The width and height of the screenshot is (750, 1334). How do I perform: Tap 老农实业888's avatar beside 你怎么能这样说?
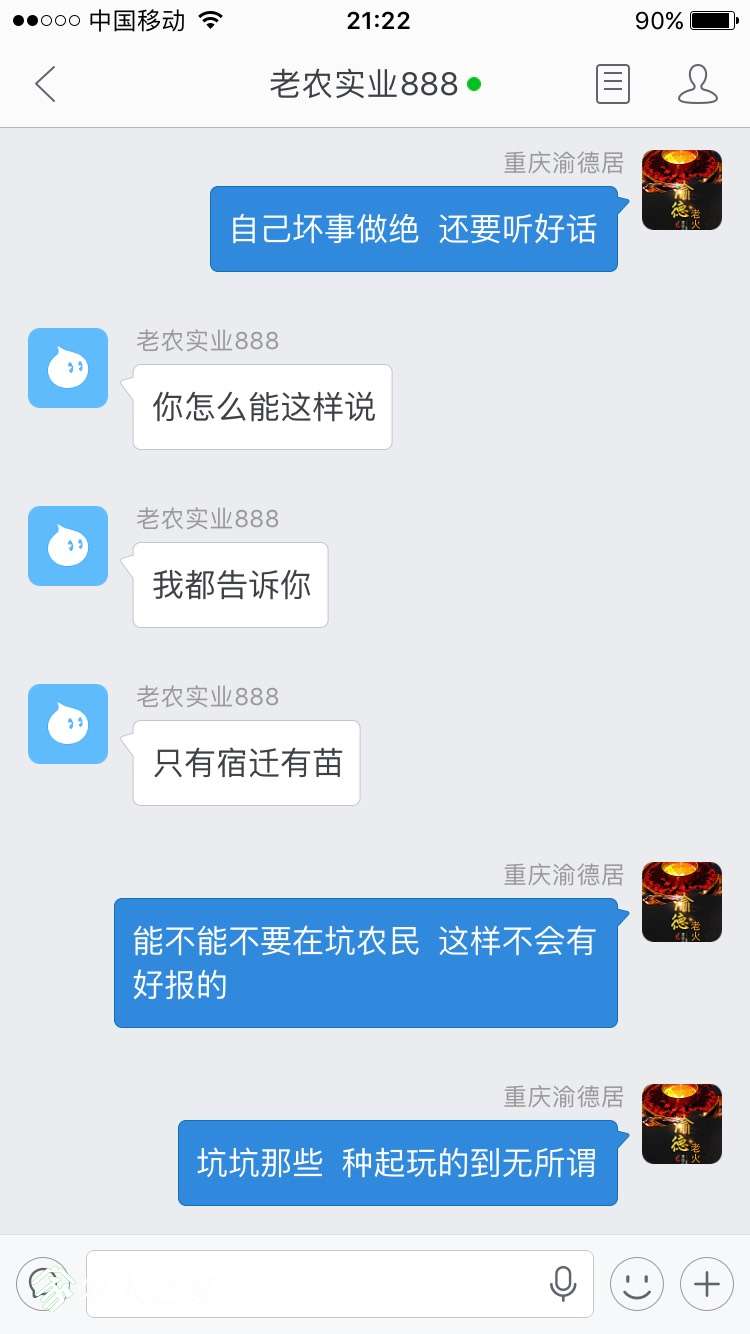68,368
